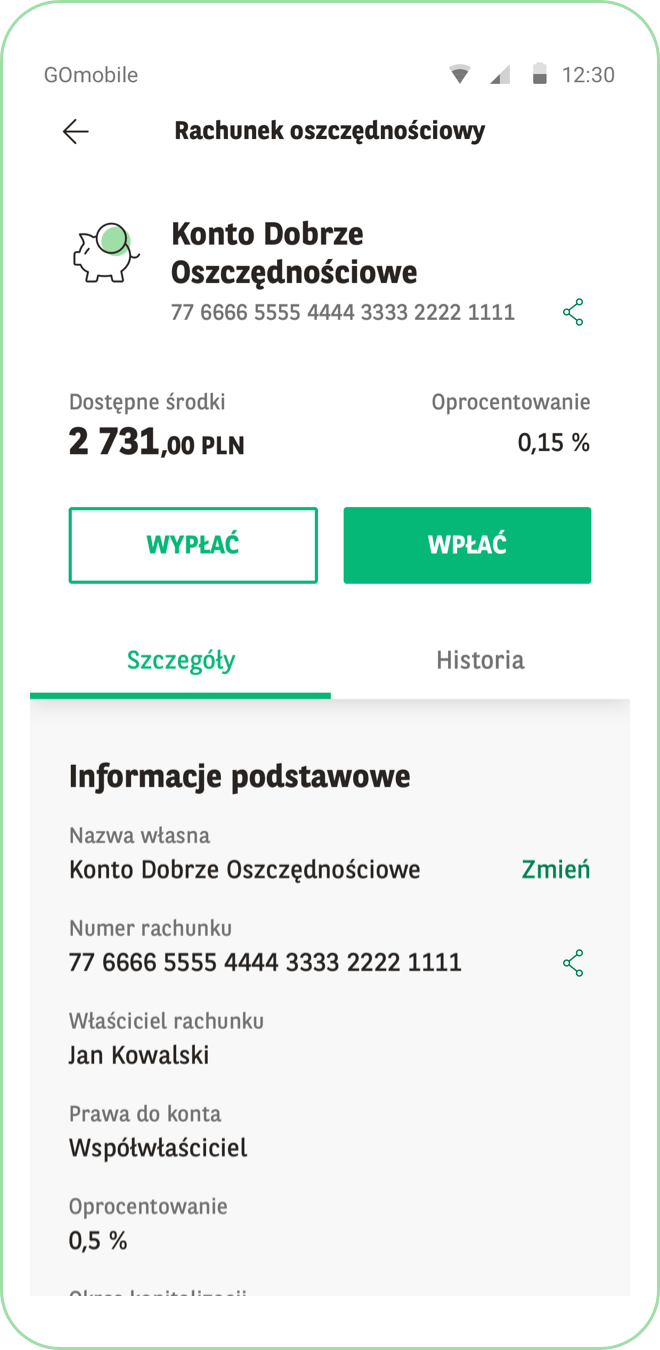Share account number in Numer rachunku row

[x=573, y=963]
